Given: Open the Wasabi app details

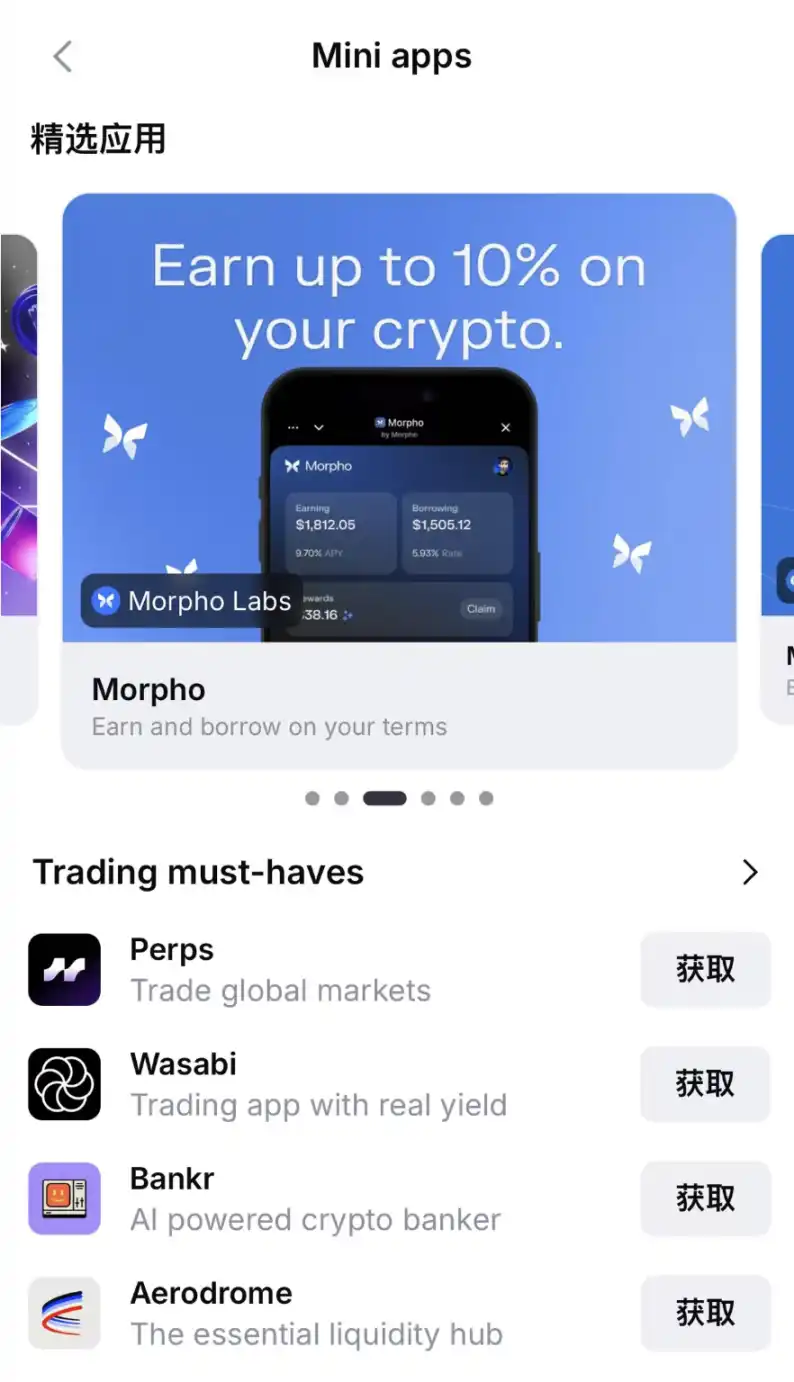Looking at the screenshot, I should 318,1084.
